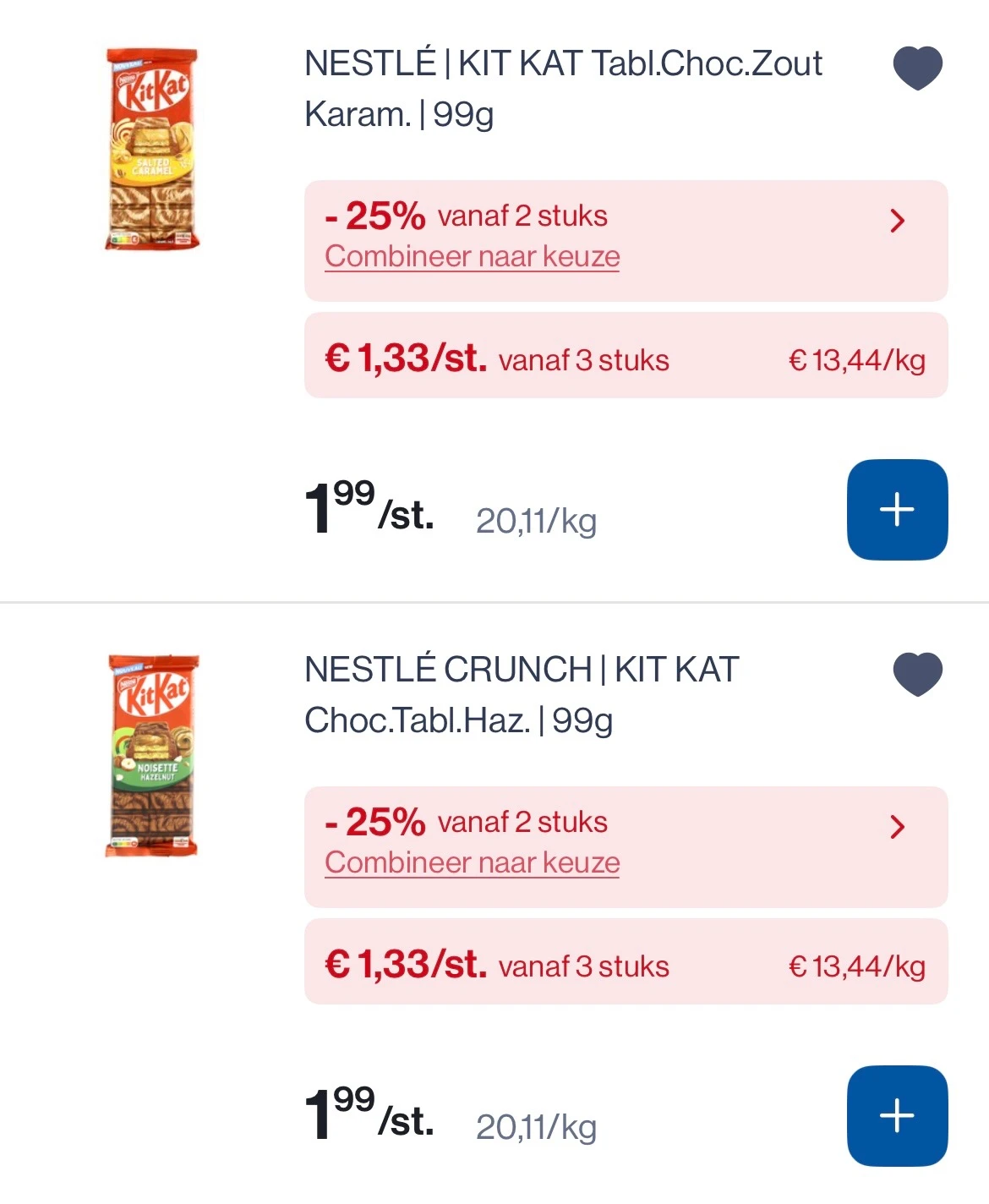989x1204 pixels.
Task: Open the Salted Caramel KitKat product image
Action: pyautogui.click(x=150, y=148)
